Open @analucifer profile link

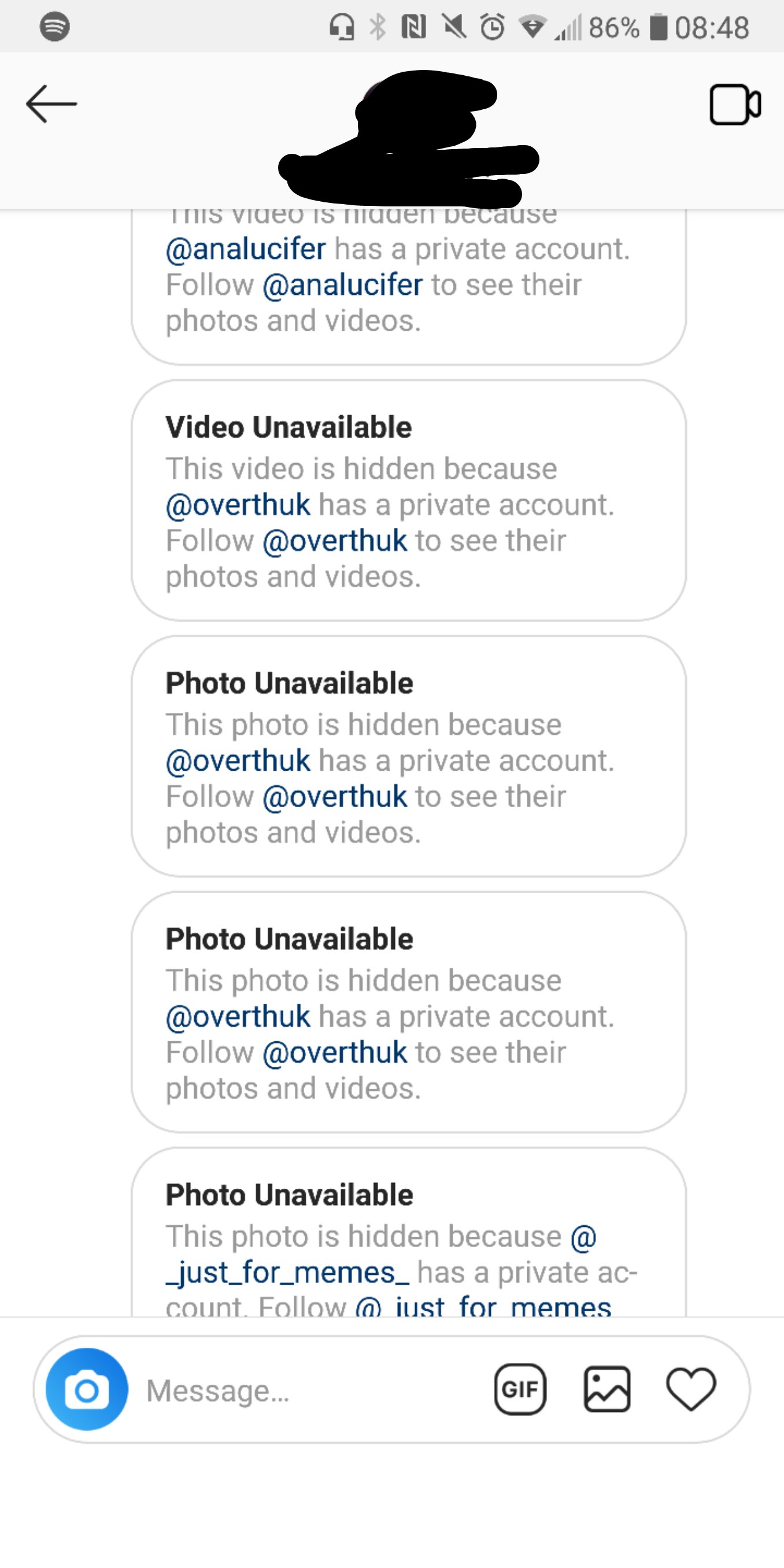coord(246,250)
